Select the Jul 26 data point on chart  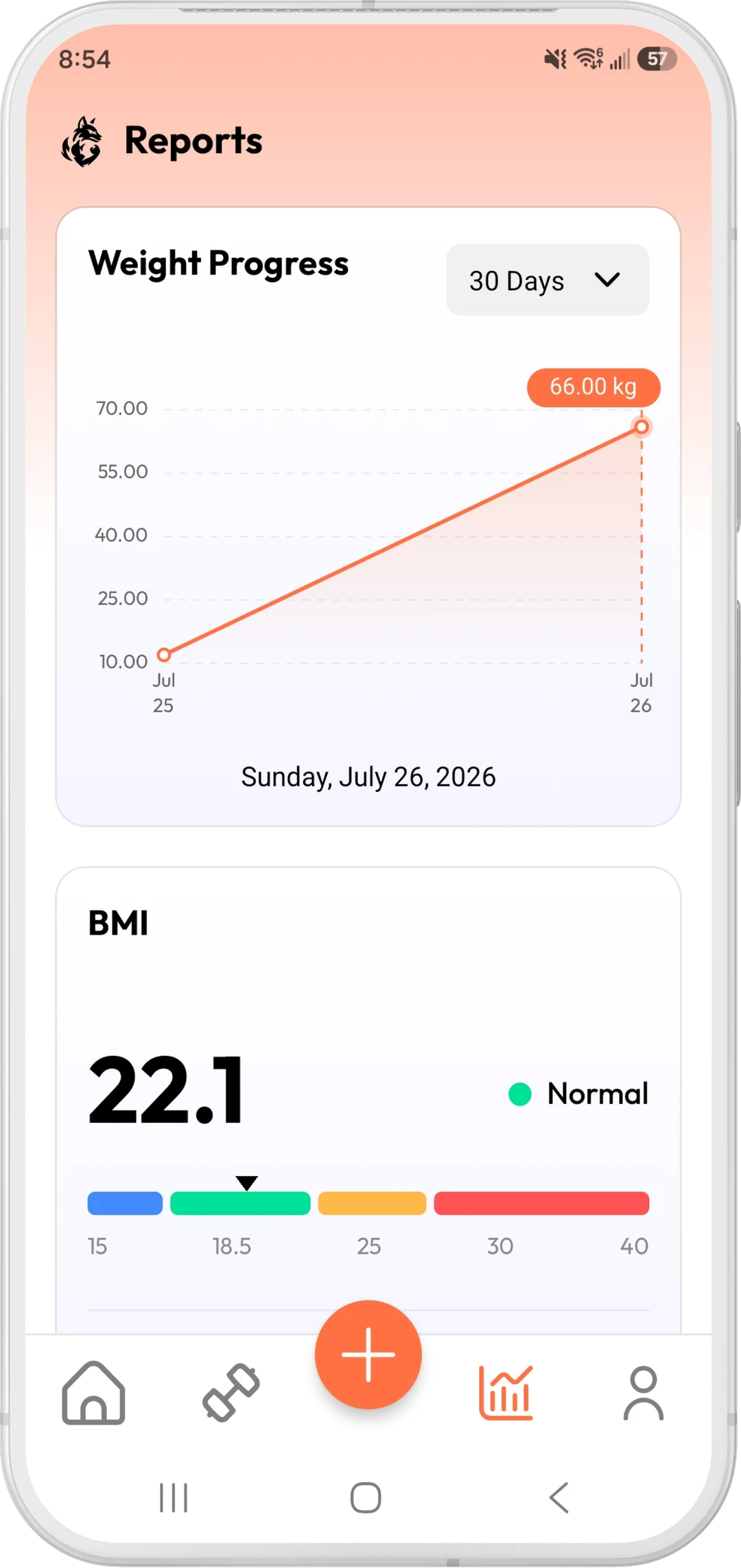[x=642, y=428]
